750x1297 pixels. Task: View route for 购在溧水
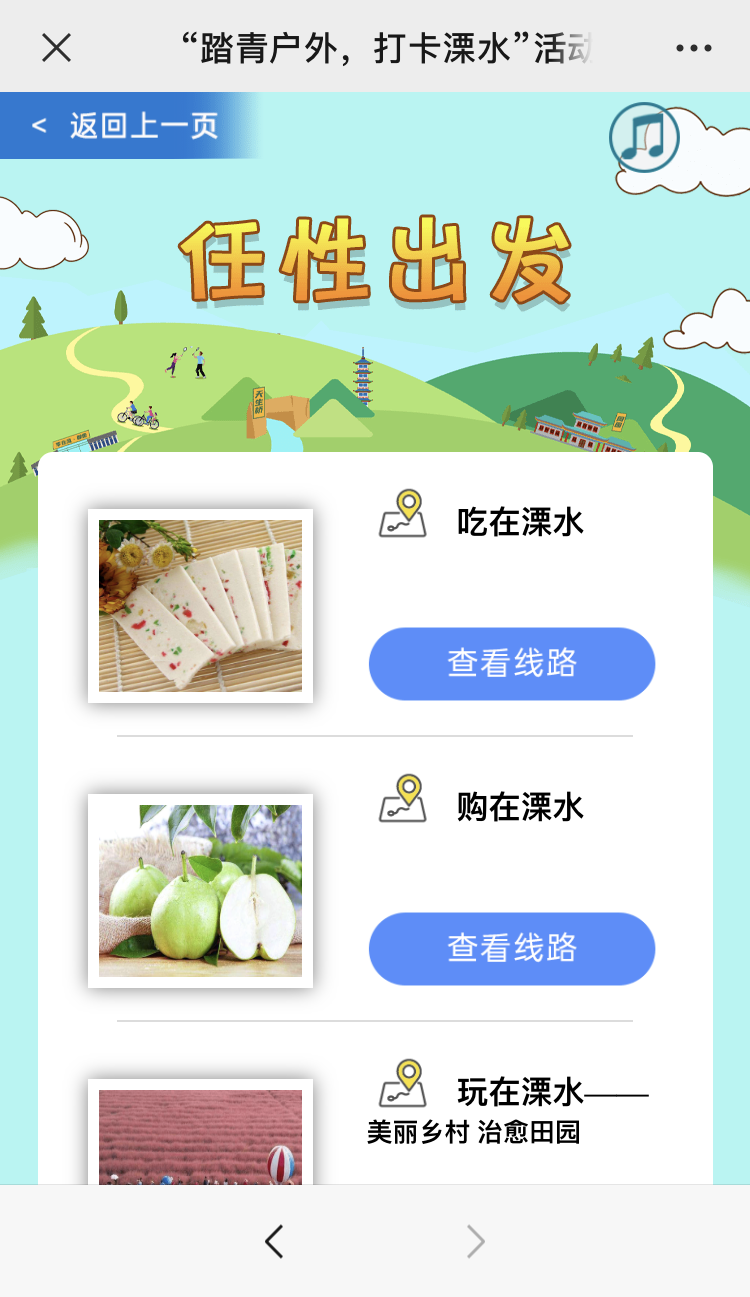coord(511,949)
